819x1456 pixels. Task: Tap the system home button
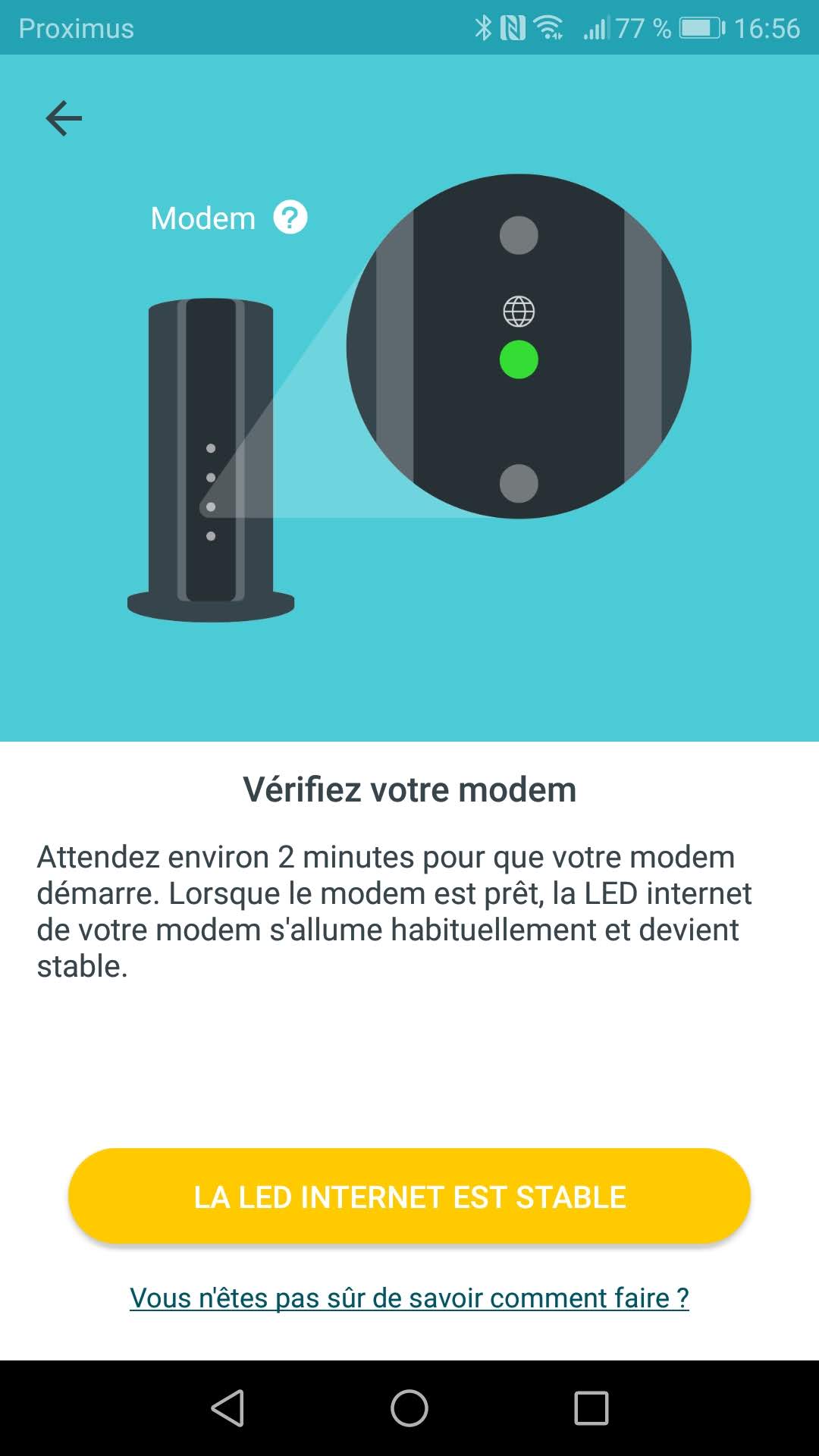coord(409,1408)
